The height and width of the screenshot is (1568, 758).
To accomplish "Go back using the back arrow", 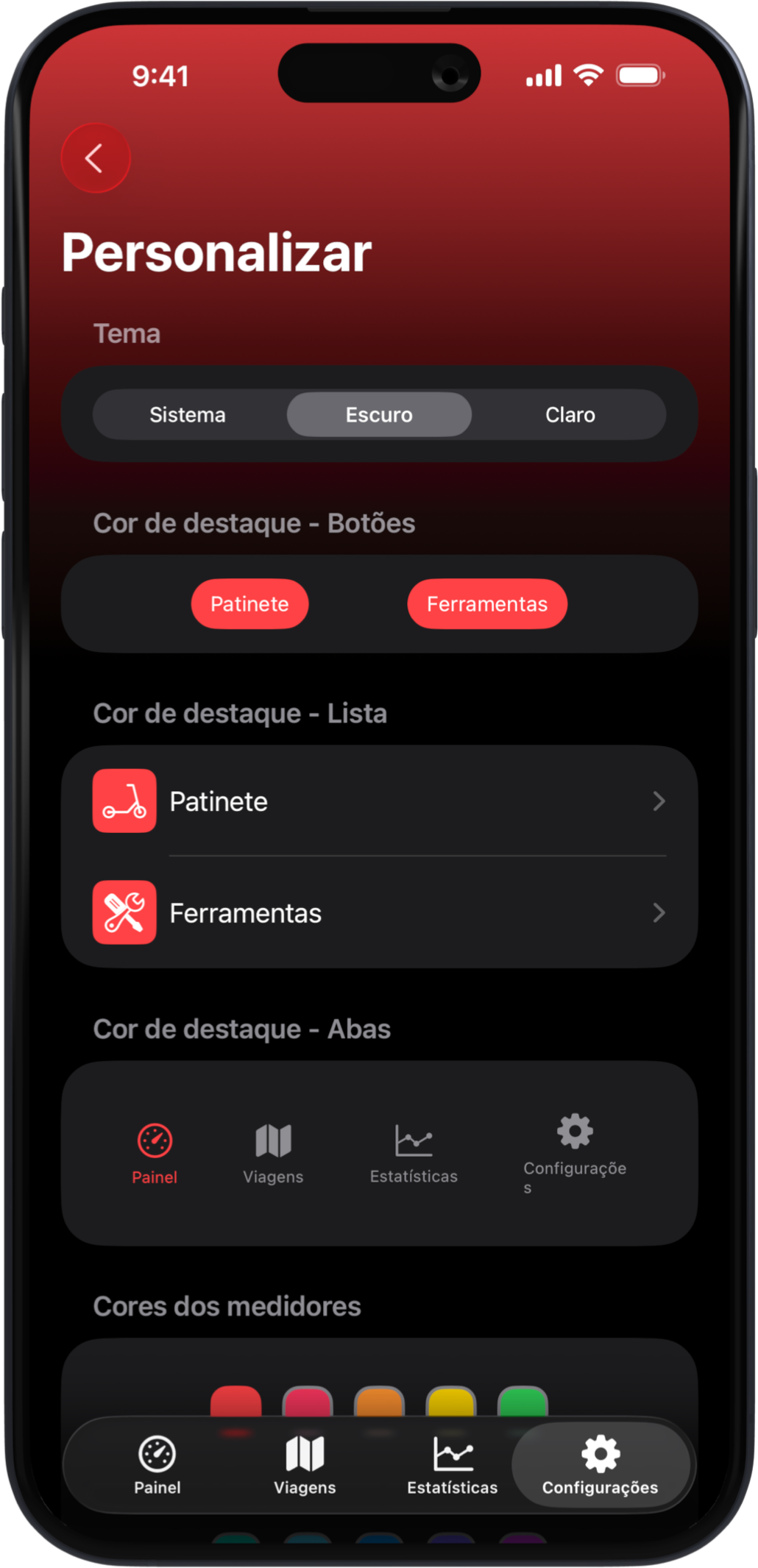I will [95, 158].
